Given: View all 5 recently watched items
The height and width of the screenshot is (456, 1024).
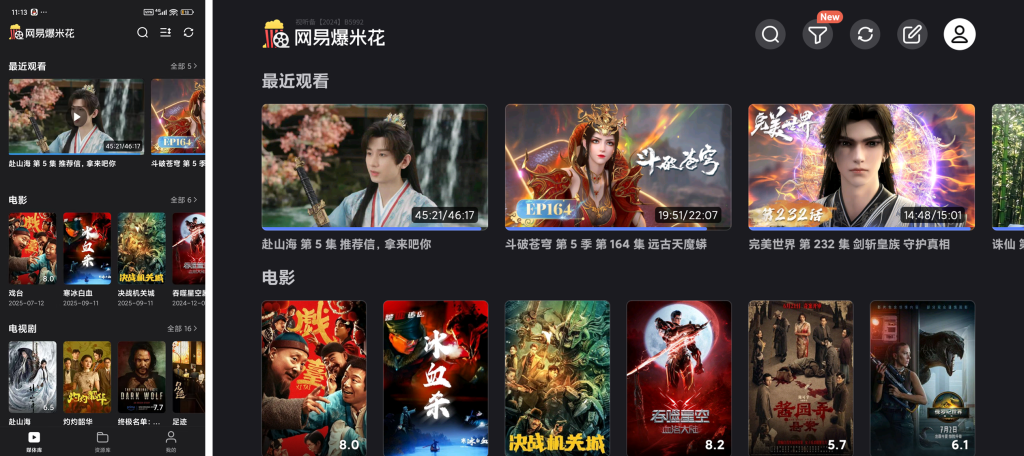Looking at the screenshot, I should tap(183, 66).
